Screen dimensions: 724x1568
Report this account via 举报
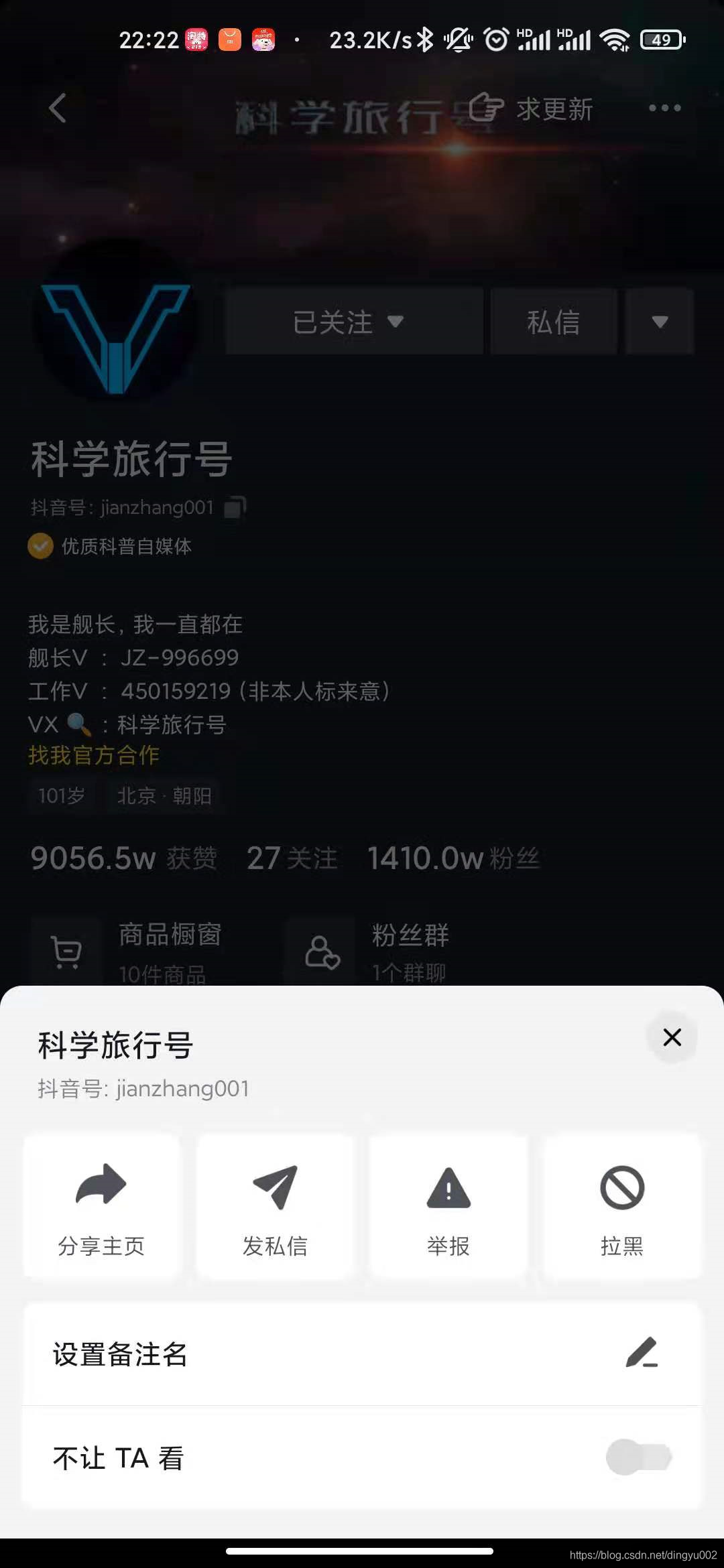click(x=448, y=1206)
